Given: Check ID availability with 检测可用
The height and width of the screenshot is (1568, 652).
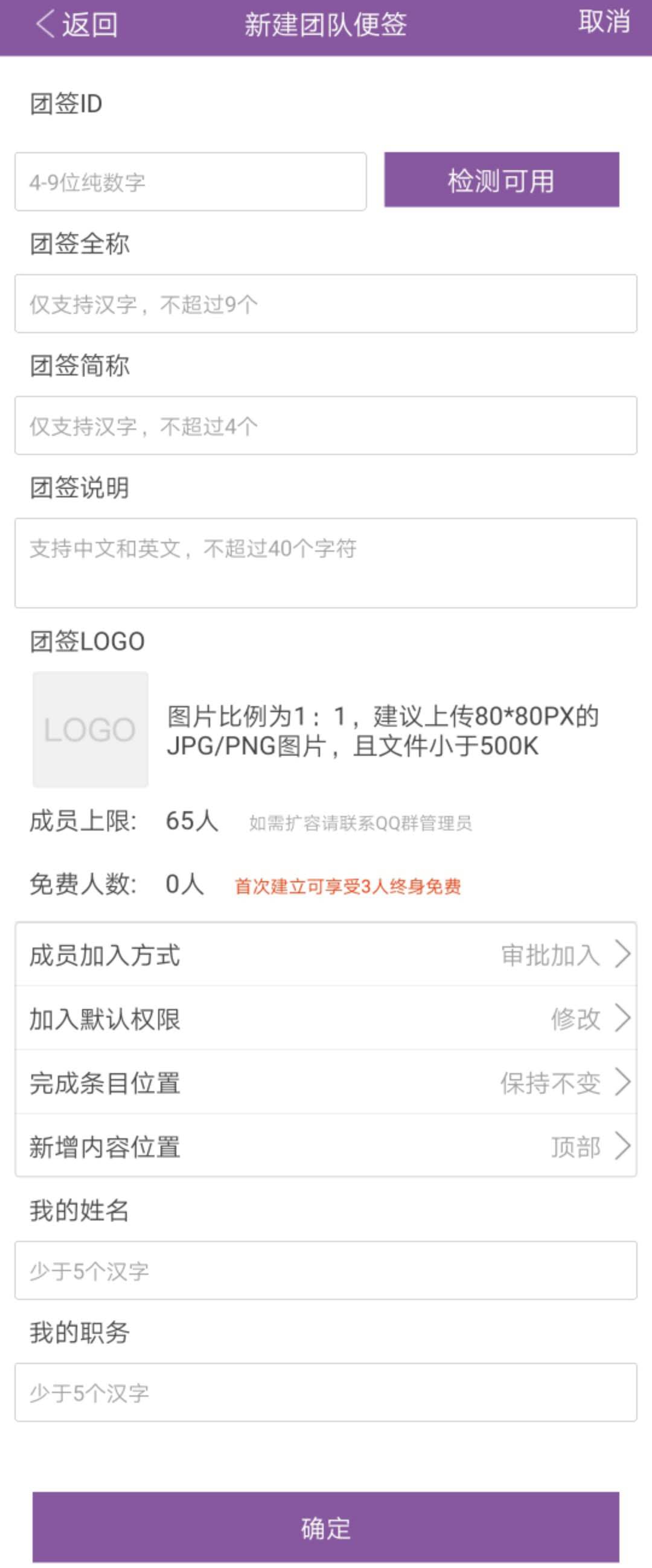Looking at the screenshot, I should [x=501, y=180].
